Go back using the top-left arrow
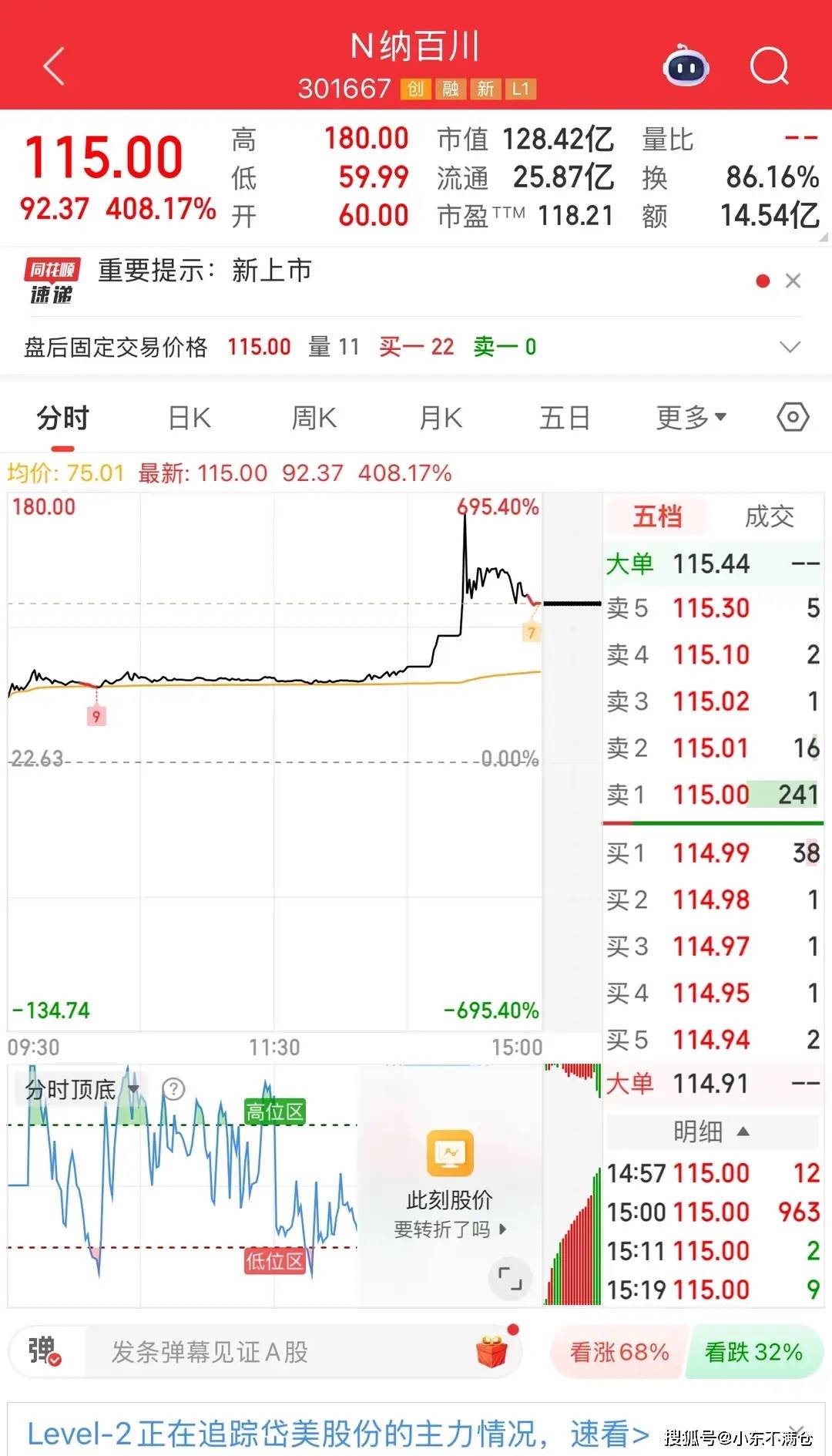 point(54,66)
